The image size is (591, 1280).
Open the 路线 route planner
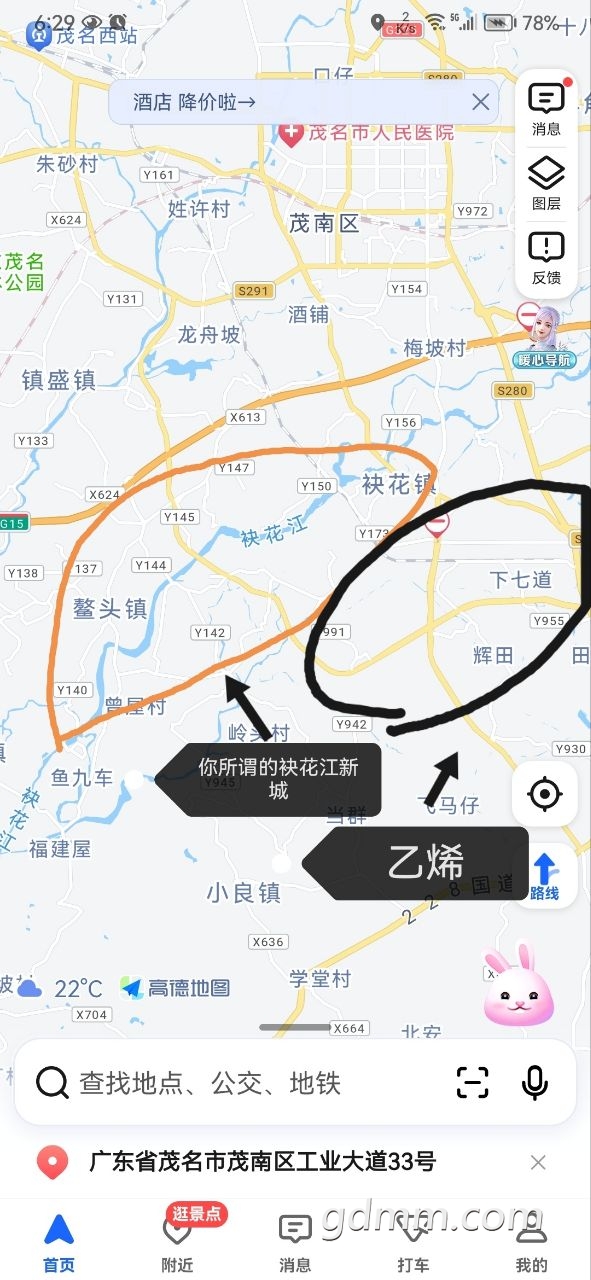point(545,876)
